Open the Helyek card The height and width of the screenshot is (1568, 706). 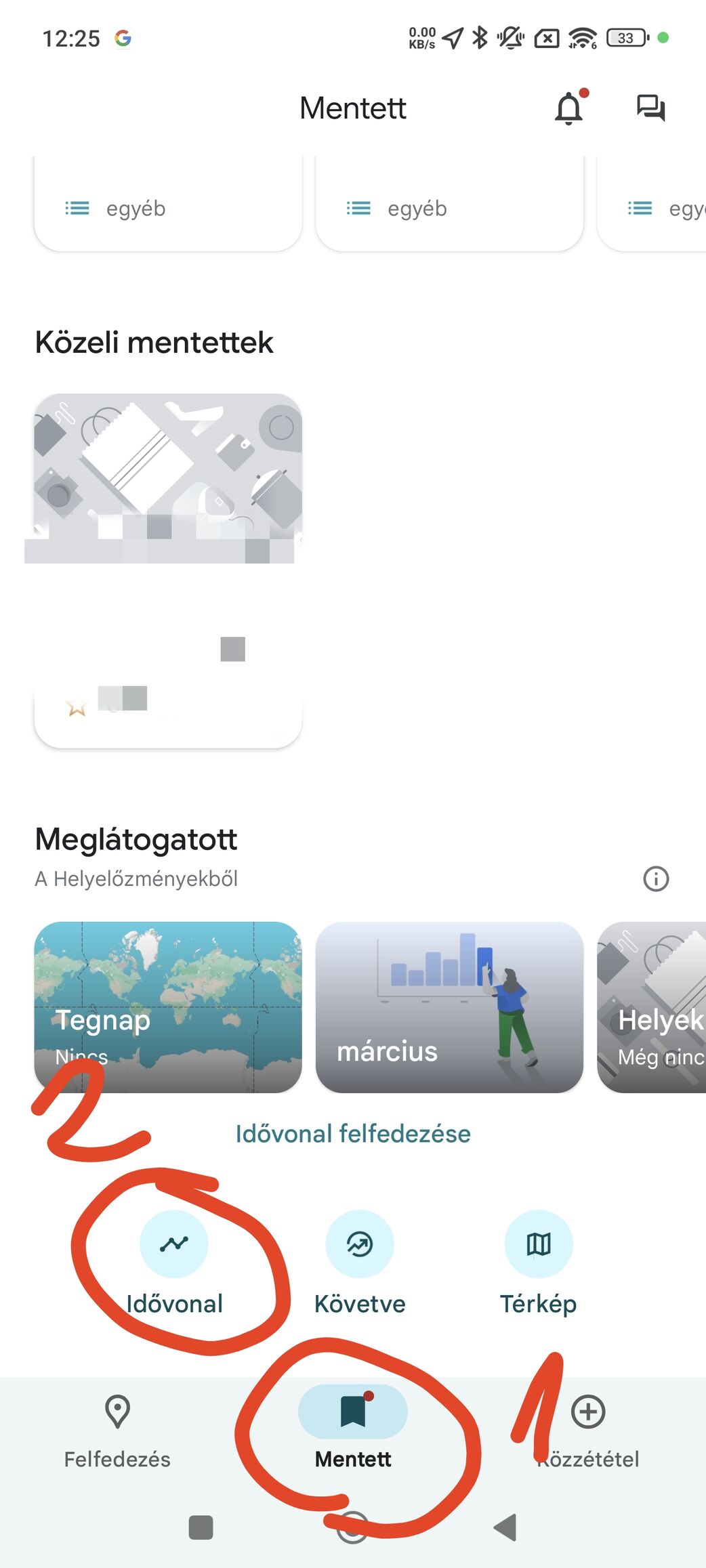(x=652, y=1007)
